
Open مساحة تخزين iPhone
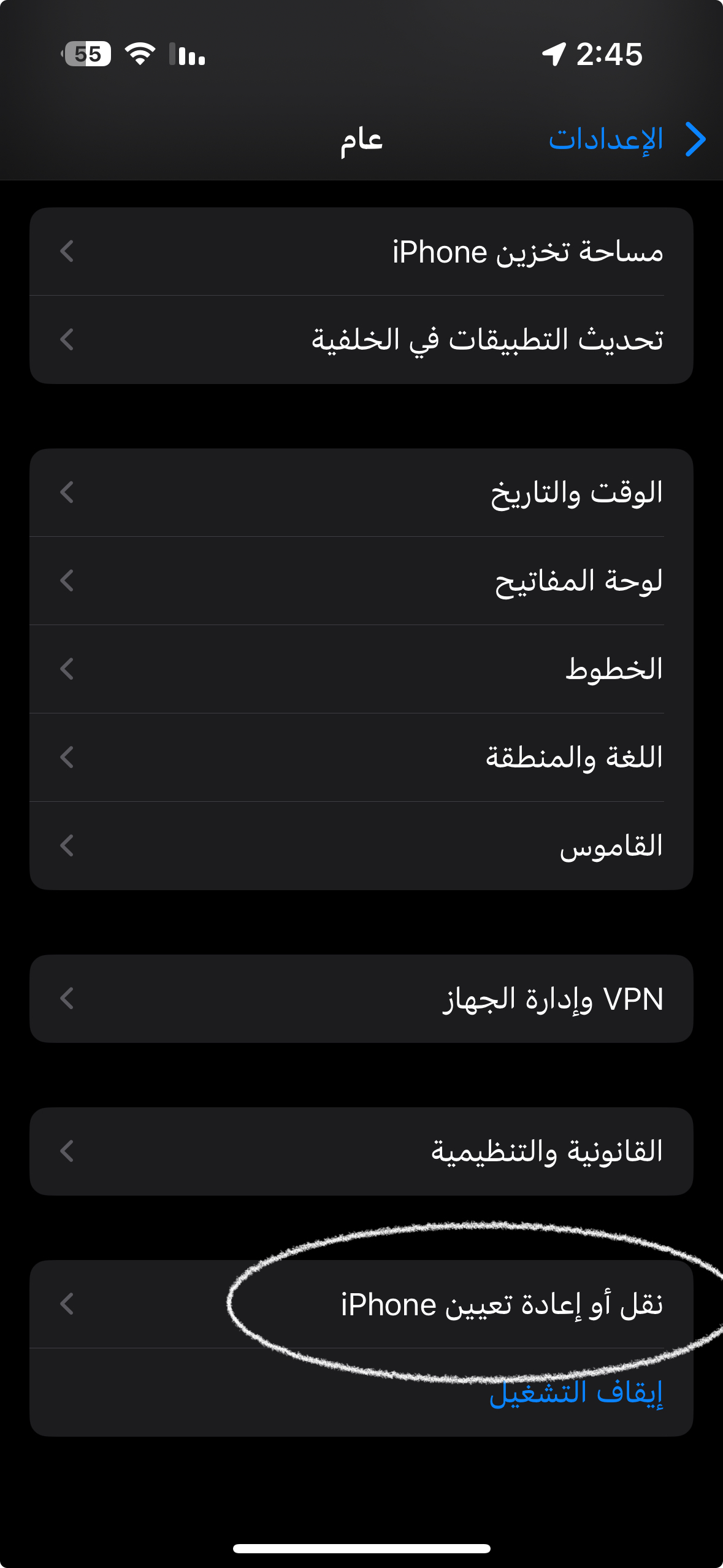pos(361,252)
